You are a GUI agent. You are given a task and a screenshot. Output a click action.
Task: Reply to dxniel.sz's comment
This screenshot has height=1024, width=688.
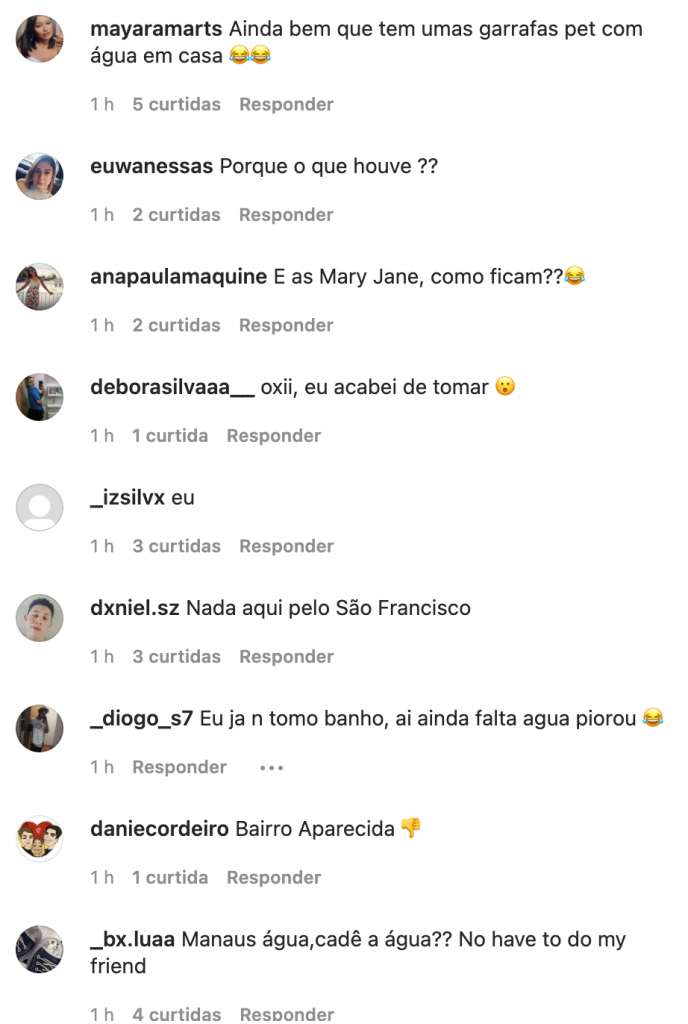tap(286, 657)
